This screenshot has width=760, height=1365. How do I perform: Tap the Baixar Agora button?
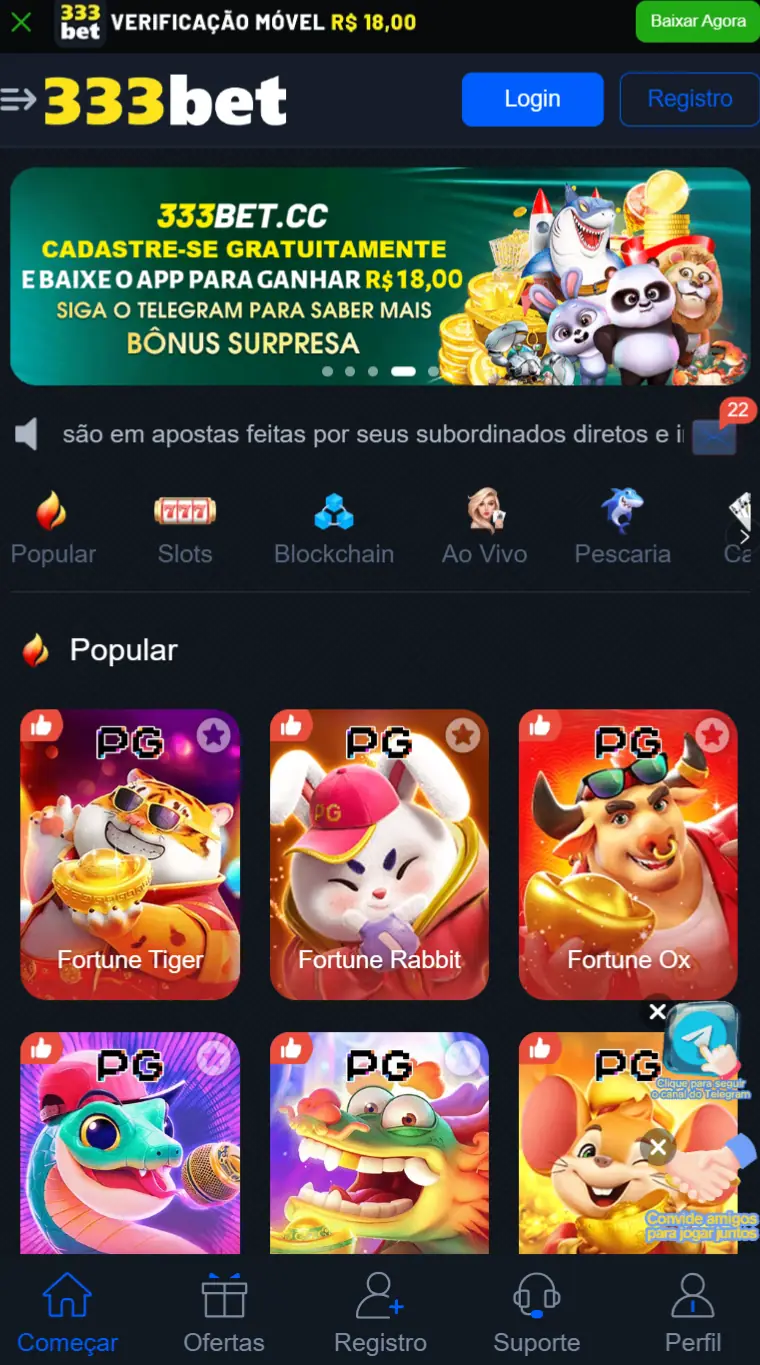(697, 21)
